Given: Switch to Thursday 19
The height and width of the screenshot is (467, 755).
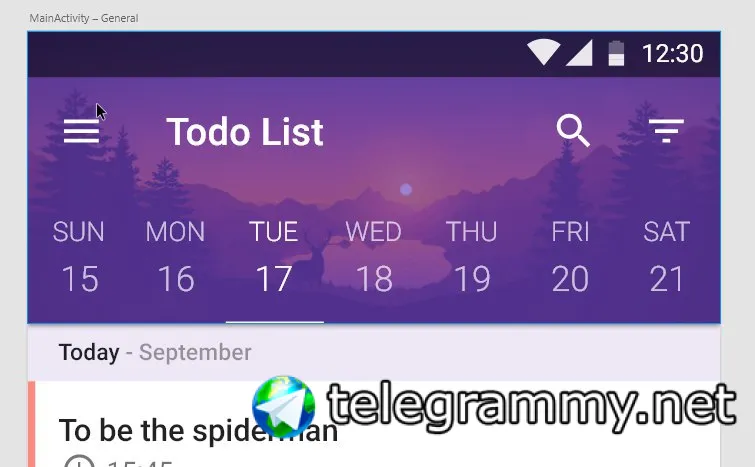Looking at the screenshot, I should pos(471,259).
